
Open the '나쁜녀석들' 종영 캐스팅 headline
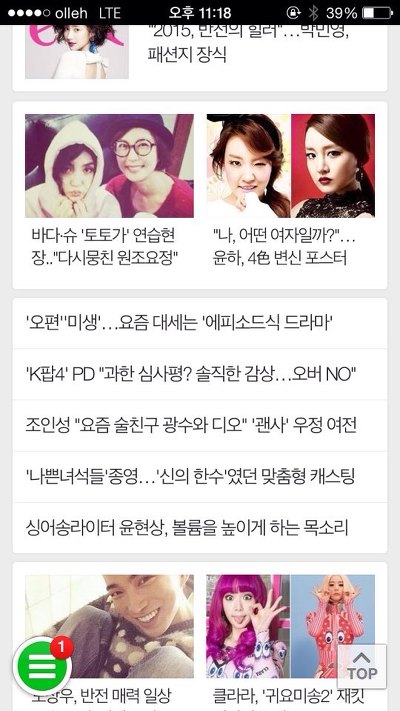pyautogui.click(x=200, y=477)
